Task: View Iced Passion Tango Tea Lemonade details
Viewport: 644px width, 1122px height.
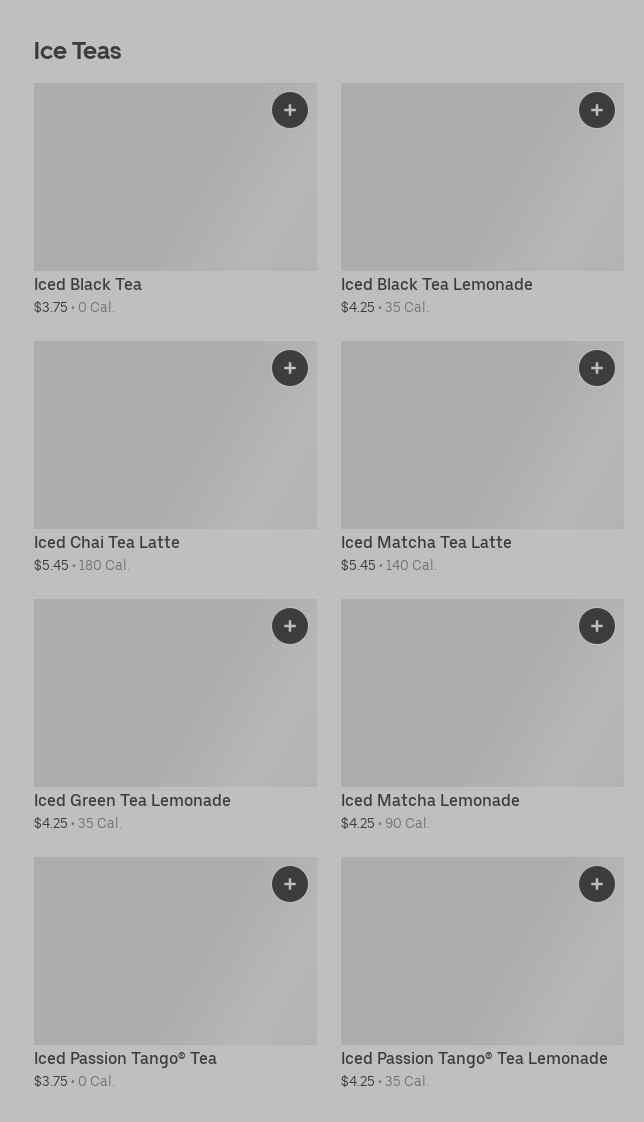Action: click(x=482, y=973)
